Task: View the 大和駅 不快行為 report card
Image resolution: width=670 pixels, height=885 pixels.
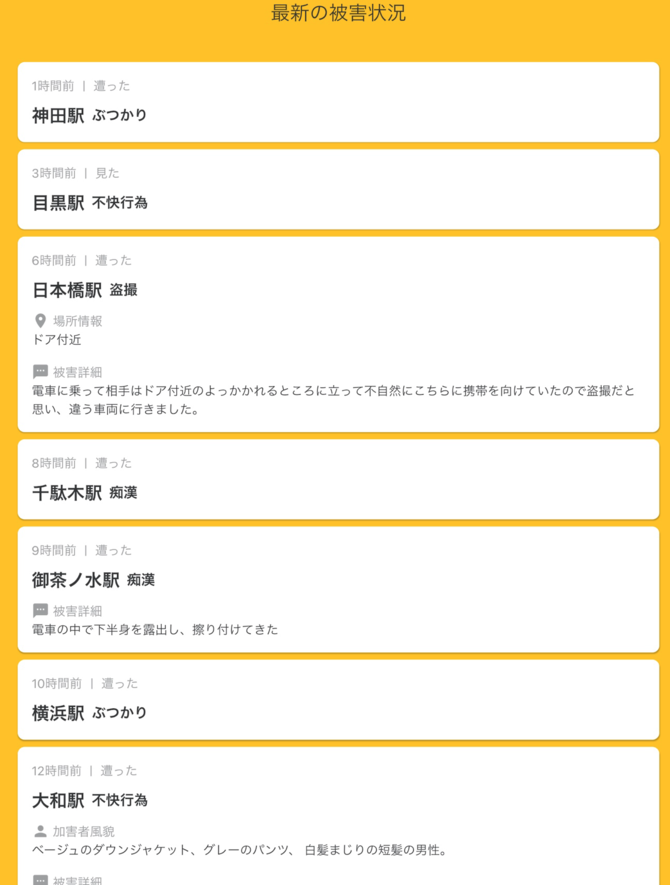Action: [x=338, y=815]
